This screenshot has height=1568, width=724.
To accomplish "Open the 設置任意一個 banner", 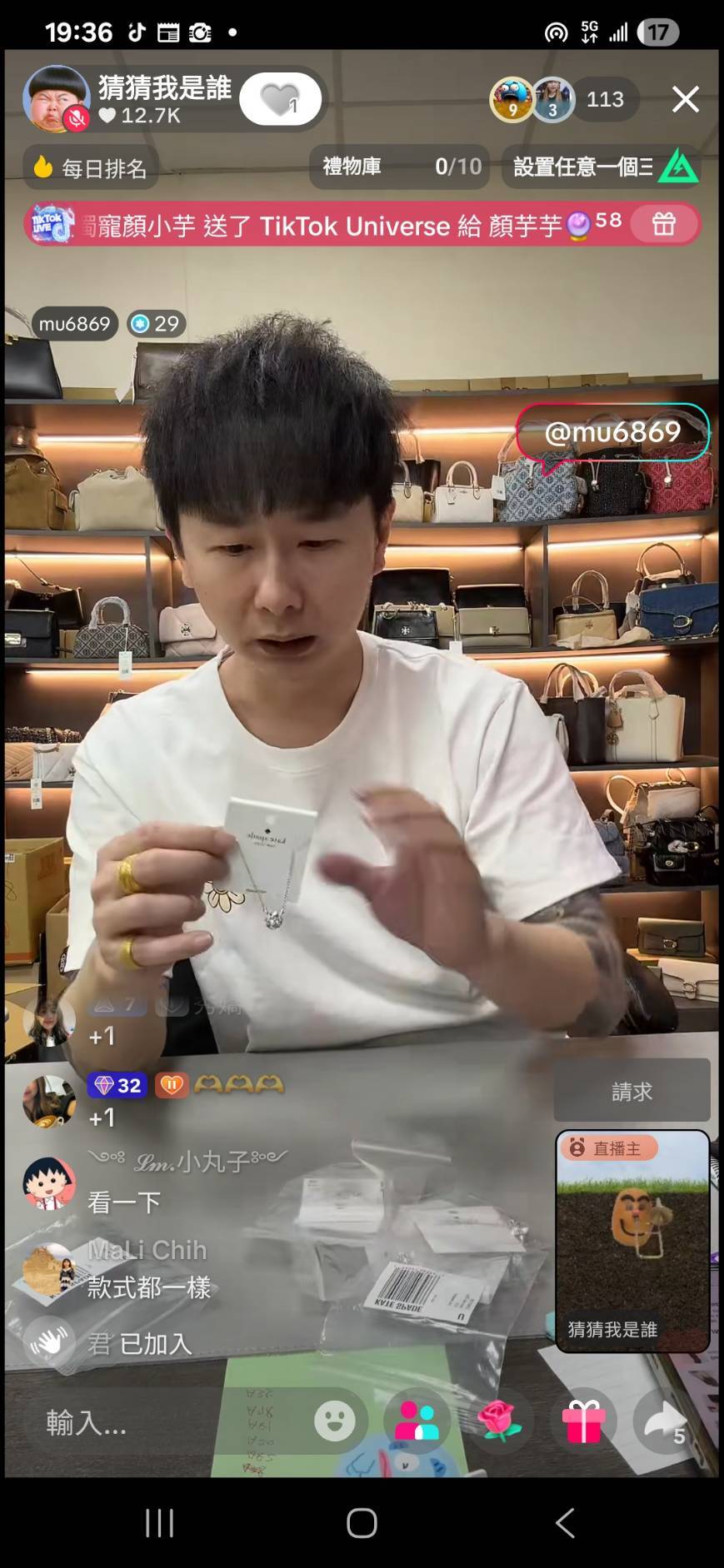I will coord(601,167).
